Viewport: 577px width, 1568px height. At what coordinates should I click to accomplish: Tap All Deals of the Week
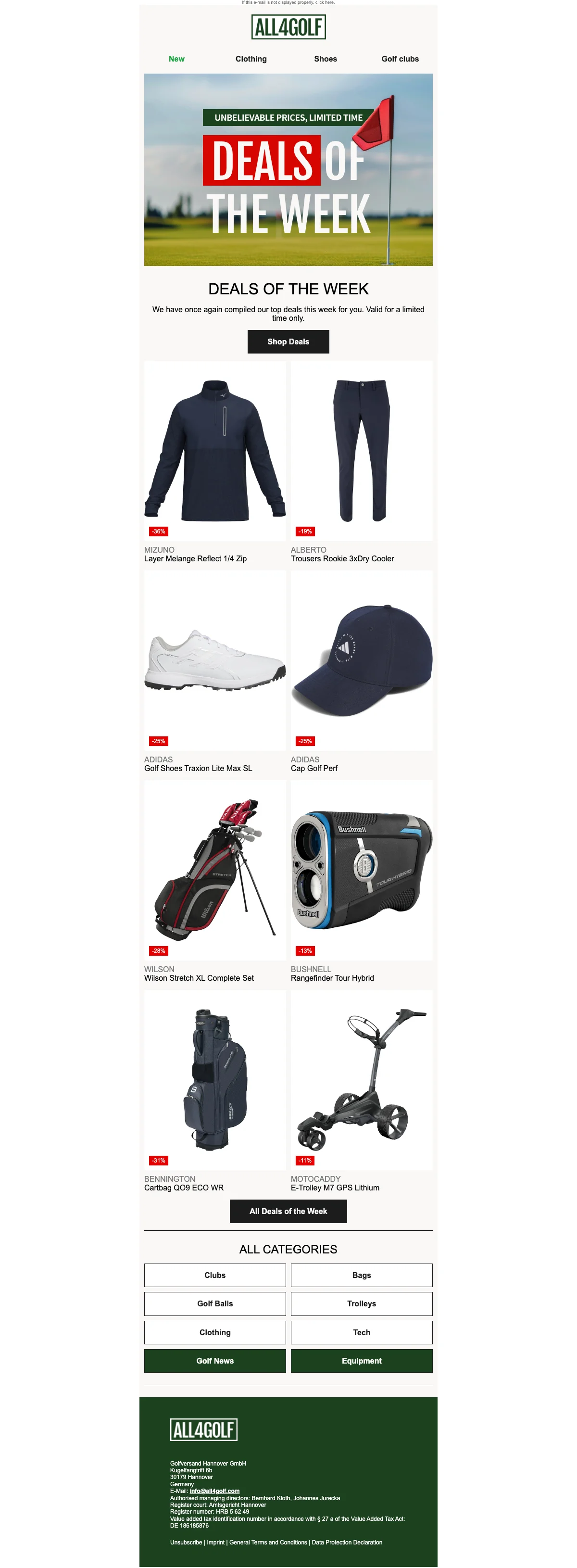coord(288,1211)
